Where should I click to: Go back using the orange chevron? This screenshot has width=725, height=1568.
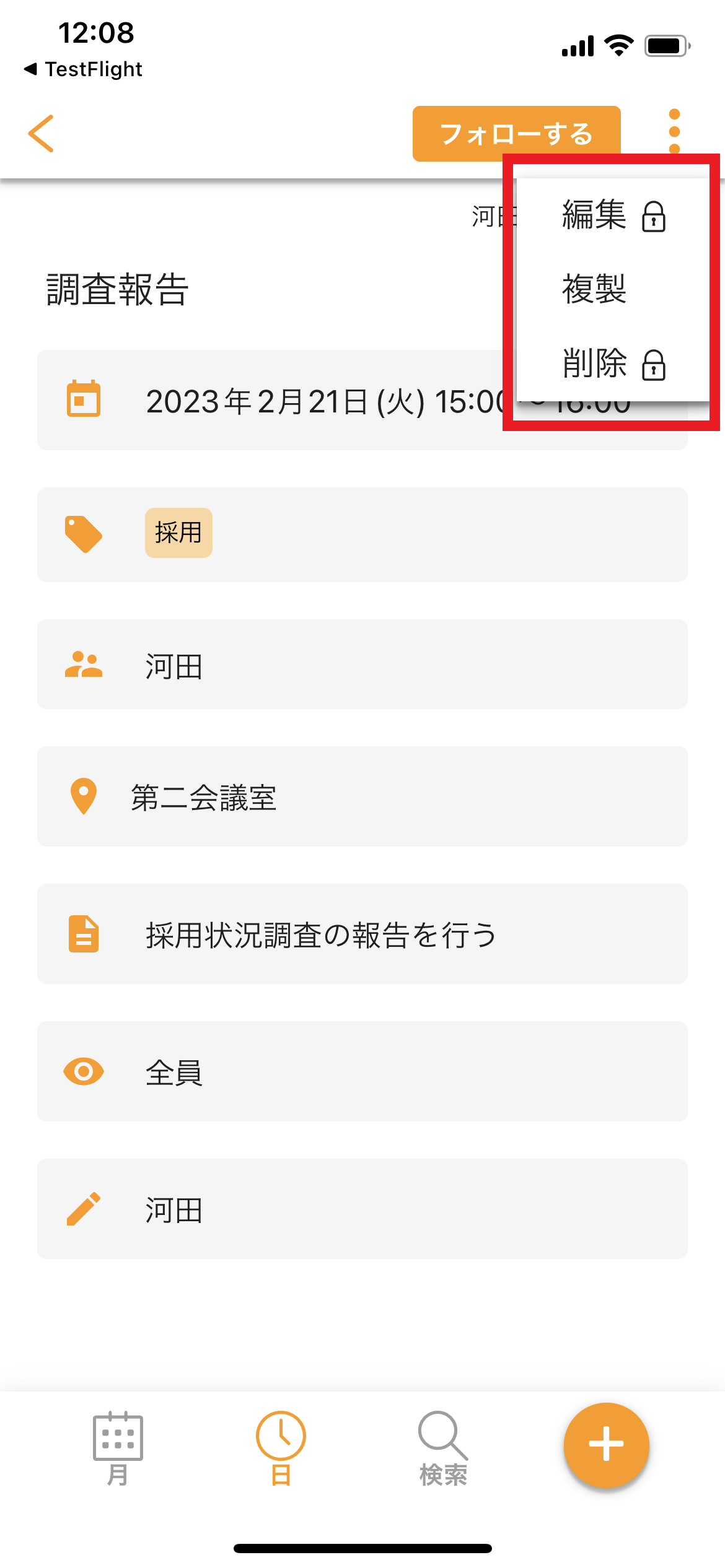(x=41, y=133)
